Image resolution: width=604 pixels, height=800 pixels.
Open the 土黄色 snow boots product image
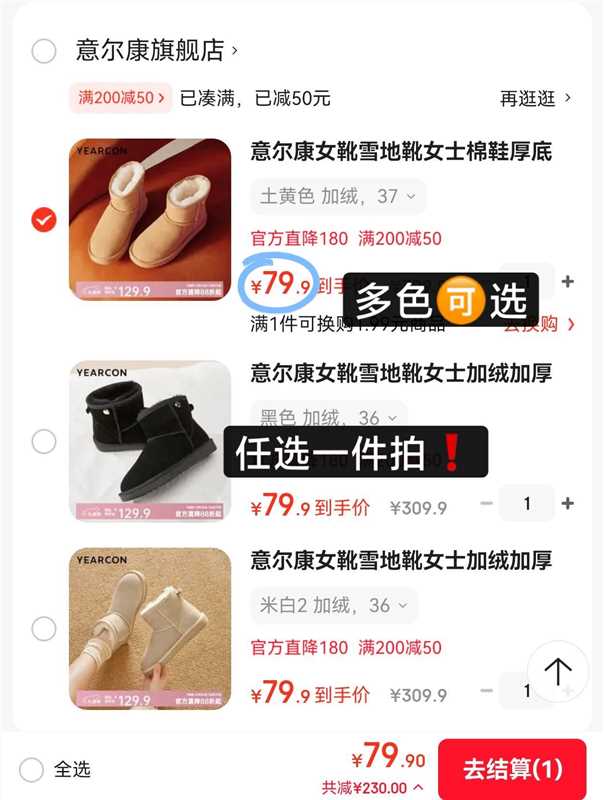click(x=150, y=220)
